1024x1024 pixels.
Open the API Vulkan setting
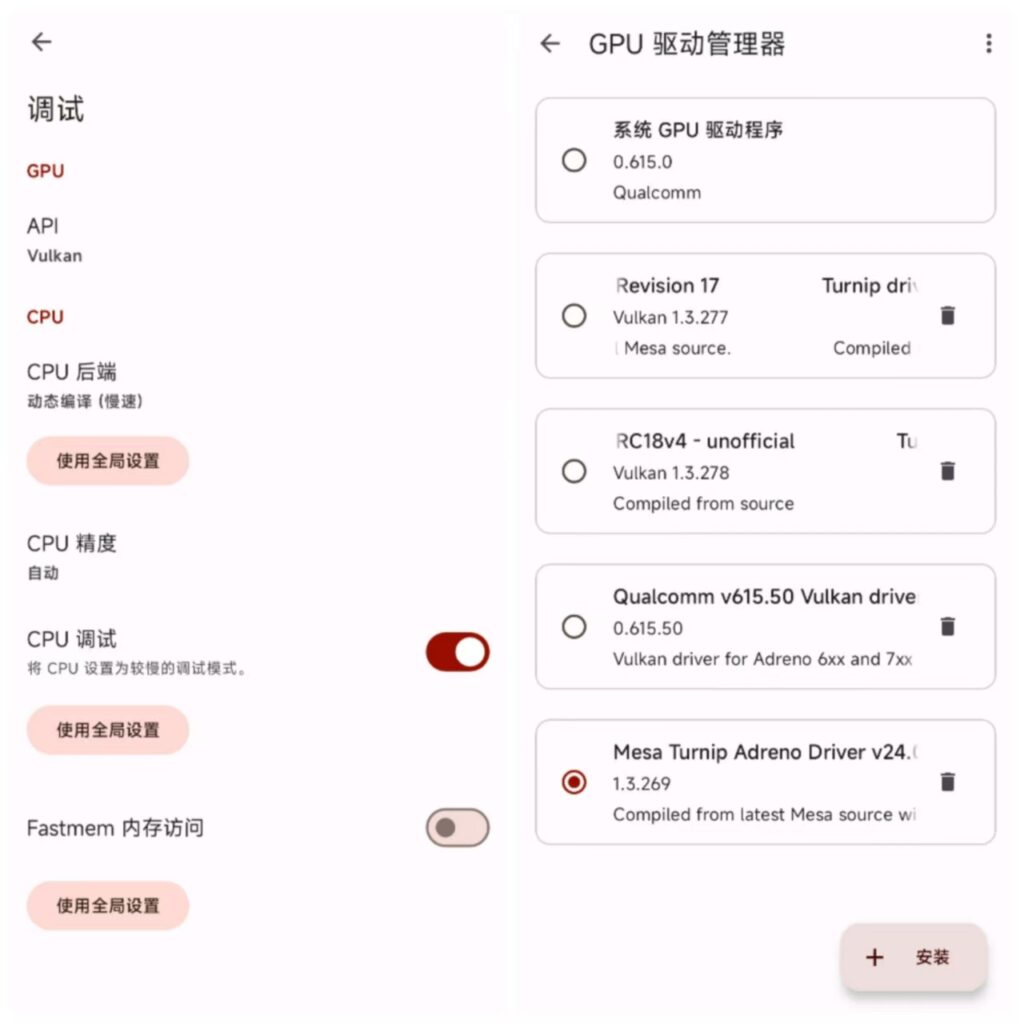(55, 239)
